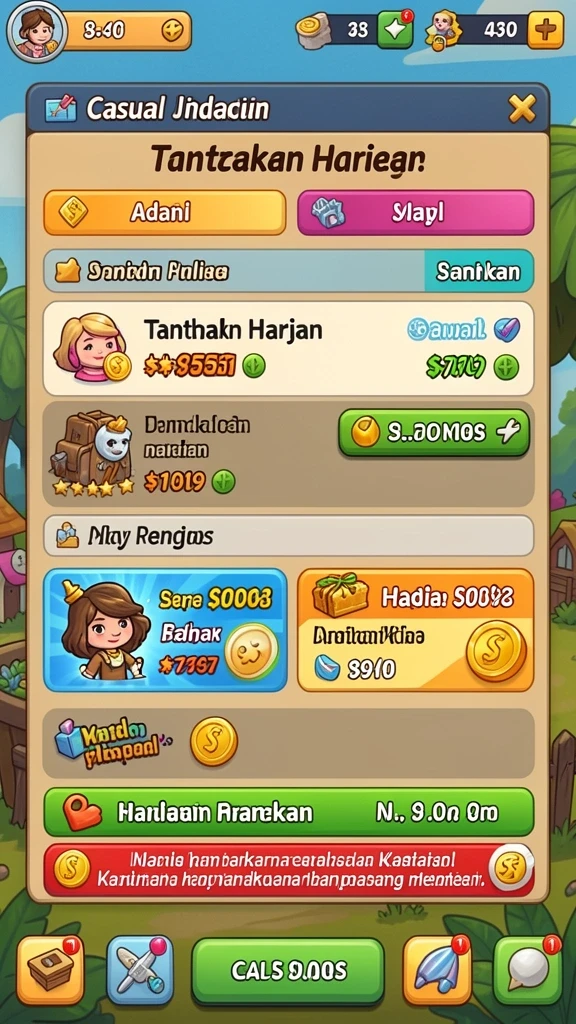Open the blue Sene reward card
This screenshot has width=576, height=1024.
[x=165, y=630]
